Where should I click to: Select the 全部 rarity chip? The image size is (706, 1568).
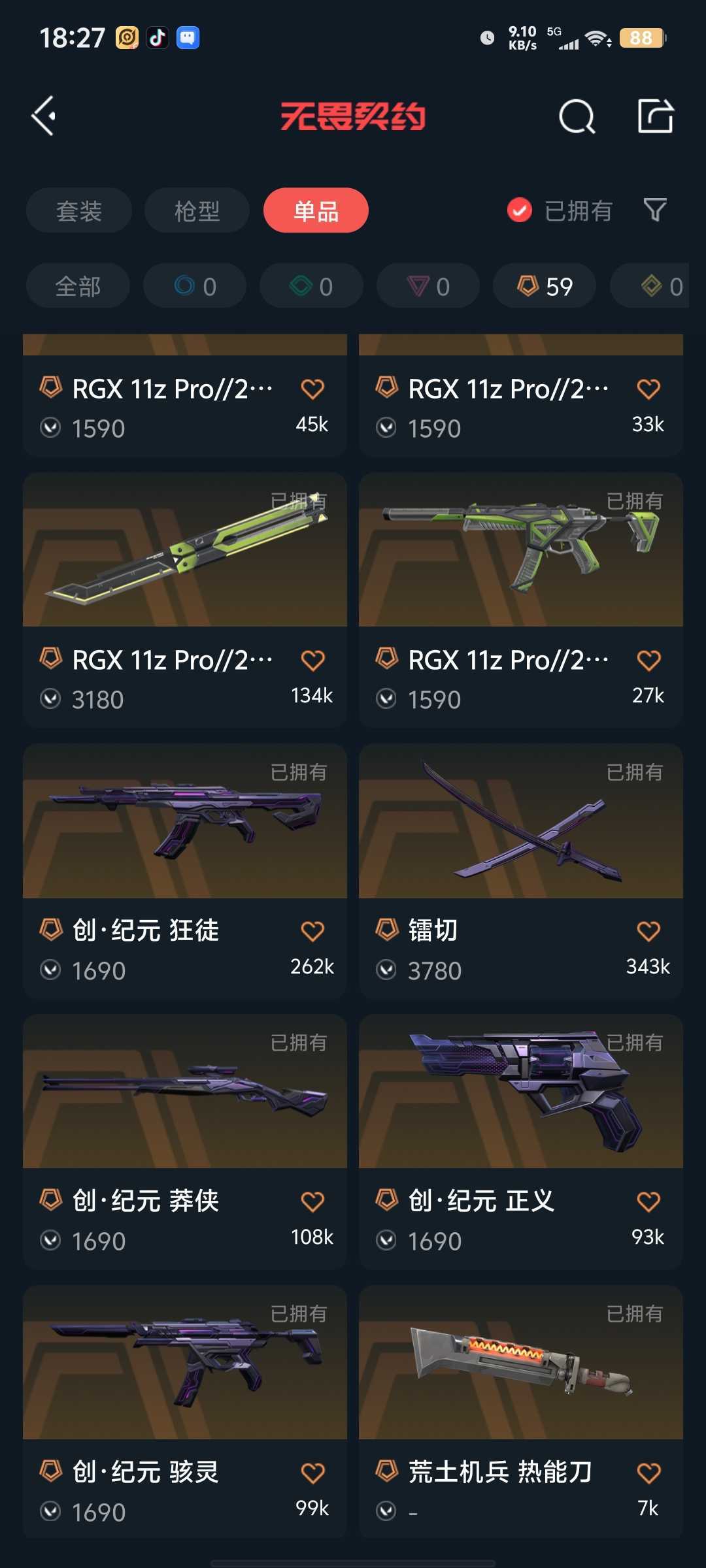pyautogui.click(x=78, y=286)
